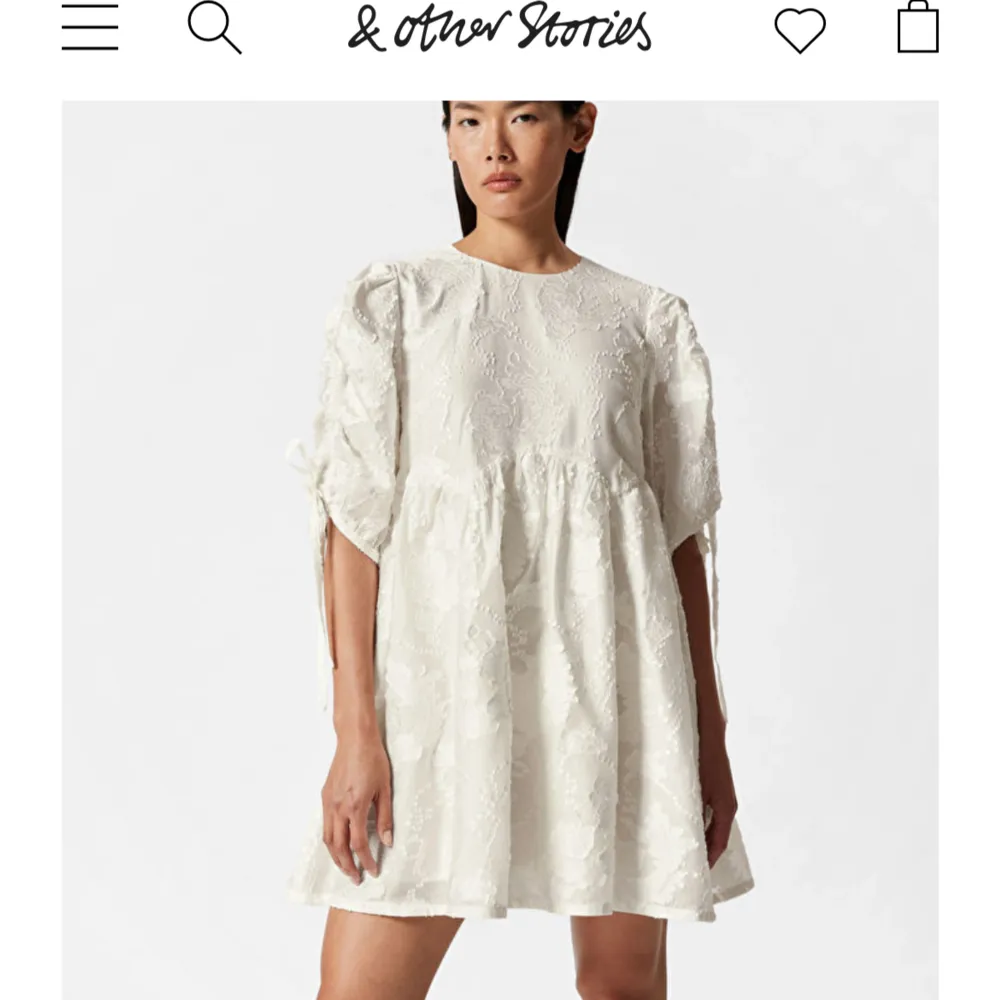Open the search magnifier
1000x1000 pixels.
214,27
